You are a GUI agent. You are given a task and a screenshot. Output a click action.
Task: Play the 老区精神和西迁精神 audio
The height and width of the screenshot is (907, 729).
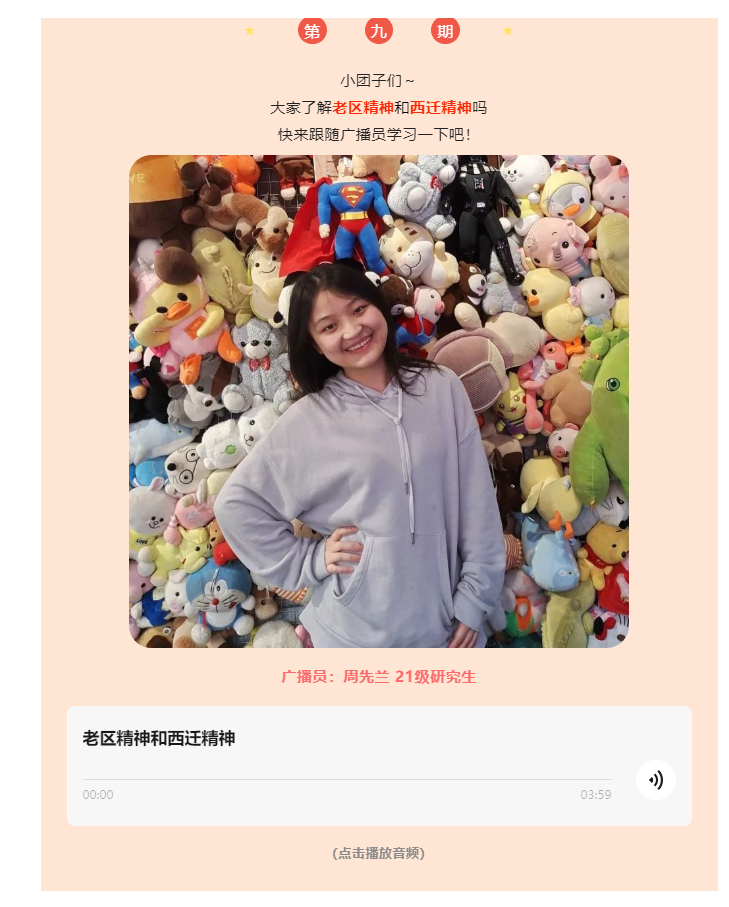coord(655,780)
